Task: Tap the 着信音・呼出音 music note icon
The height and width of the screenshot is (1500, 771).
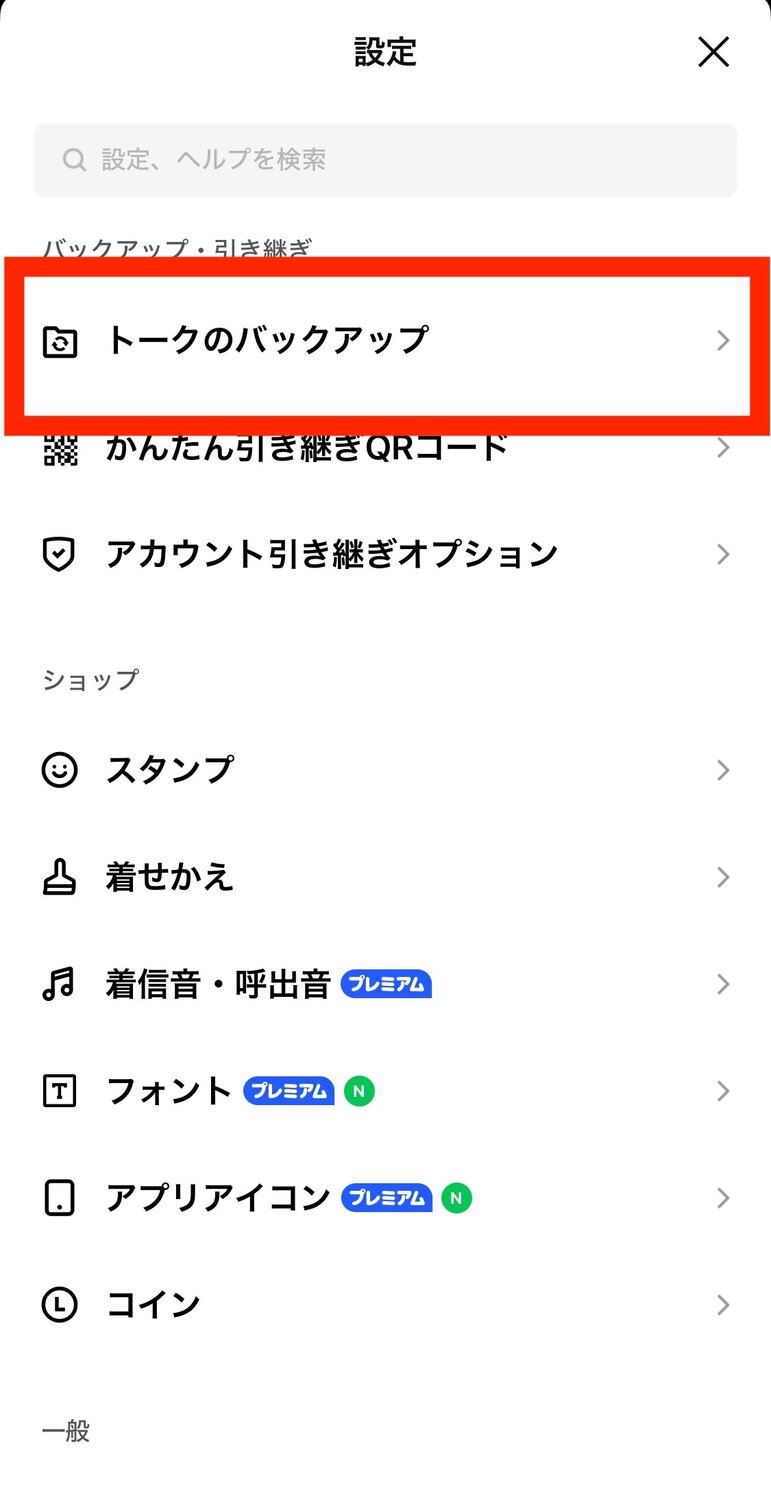Action: pyautogui.click(x=60, y=984)
